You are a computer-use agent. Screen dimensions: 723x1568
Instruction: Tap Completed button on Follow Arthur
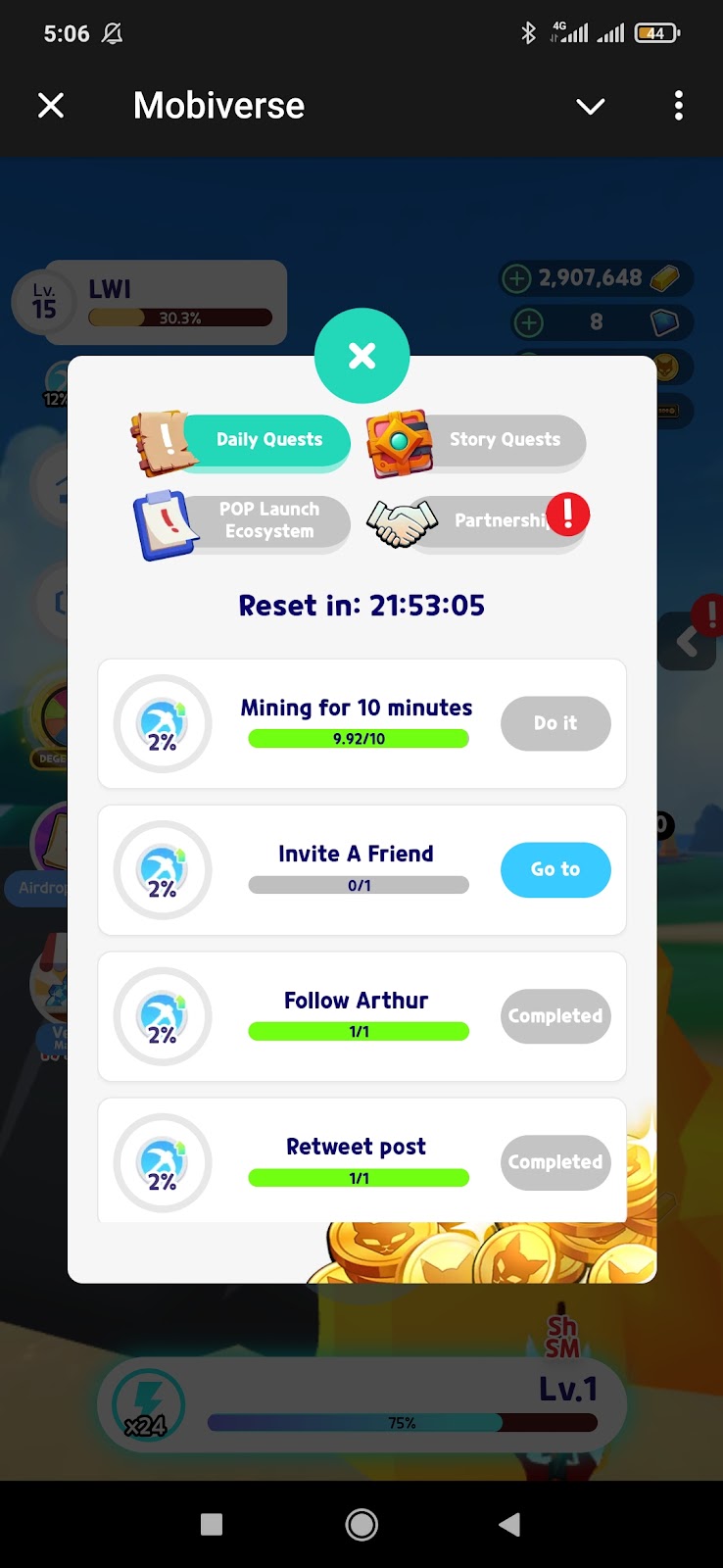click(555, 1016)
